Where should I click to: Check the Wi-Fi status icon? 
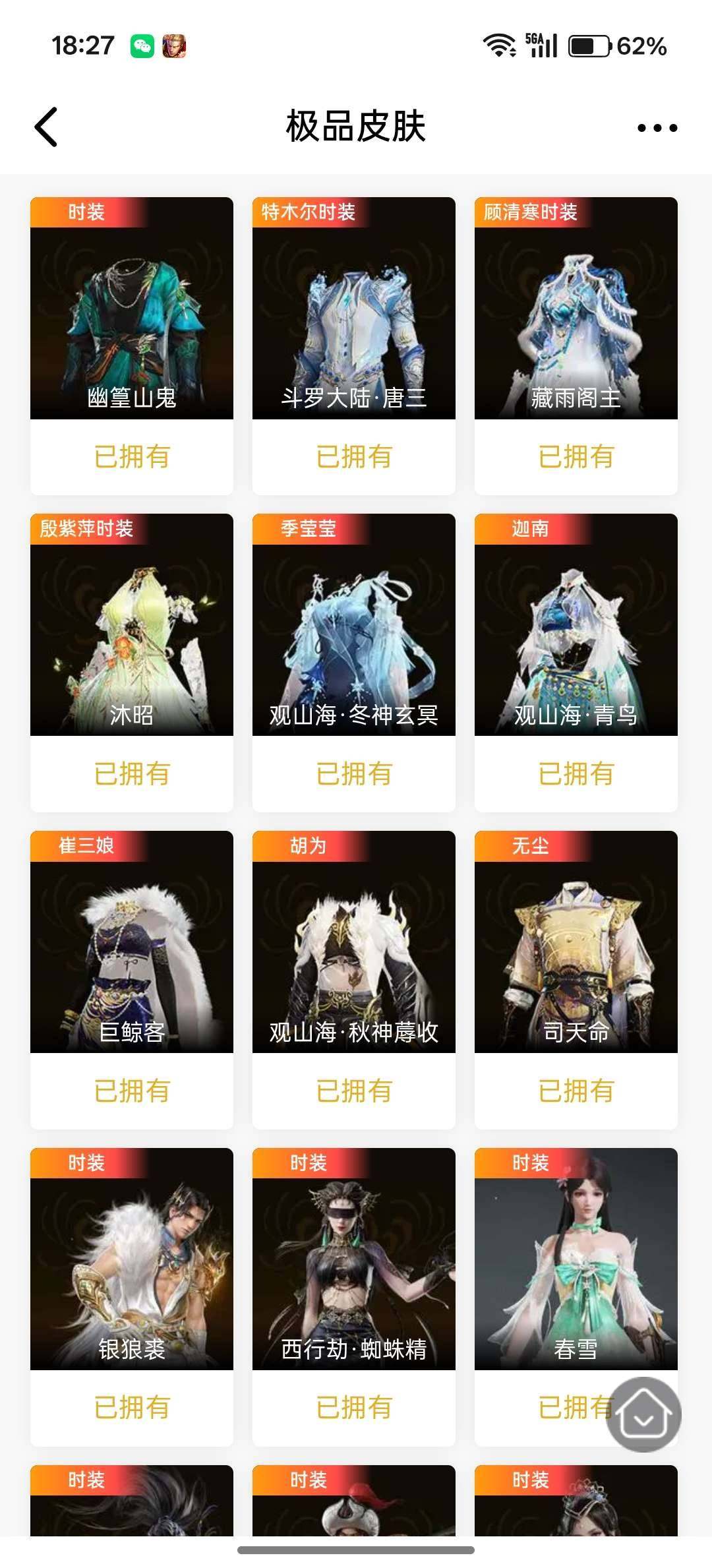click(x=500, y=45)
